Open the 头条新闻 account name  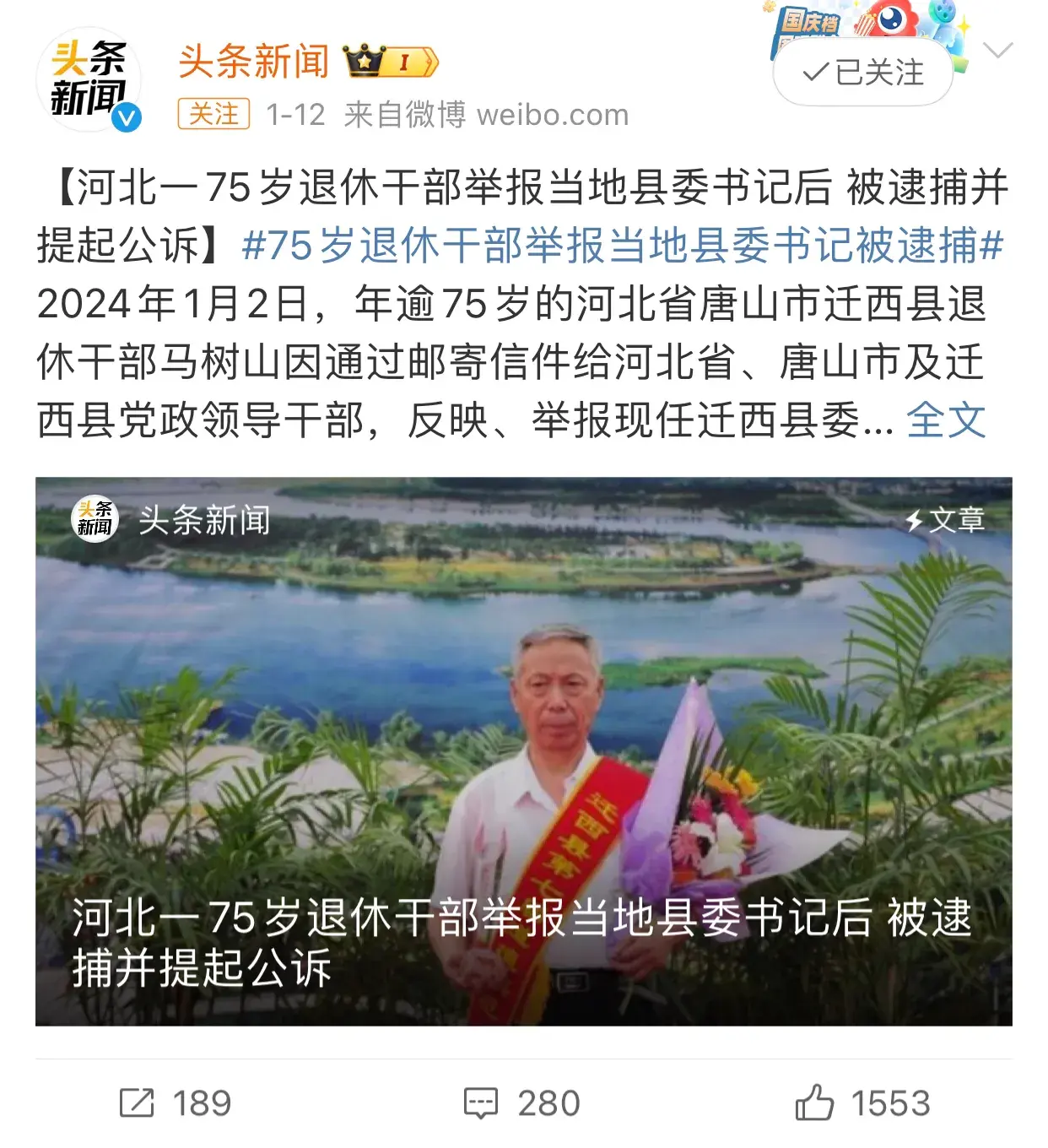[x=254, y=62]
